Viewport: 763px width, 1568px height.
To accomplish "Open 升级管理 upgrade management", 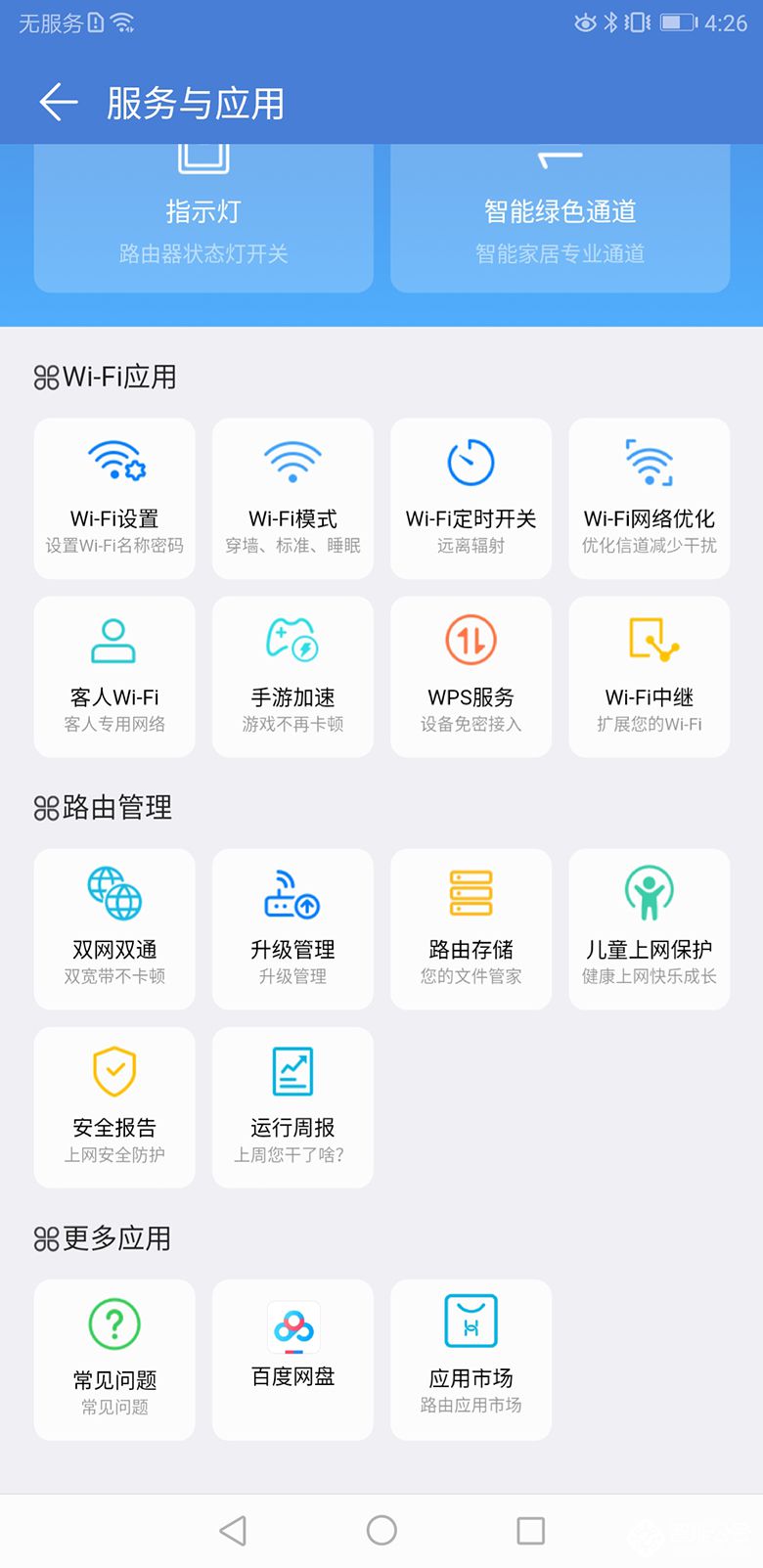I will tap(292, 928).
